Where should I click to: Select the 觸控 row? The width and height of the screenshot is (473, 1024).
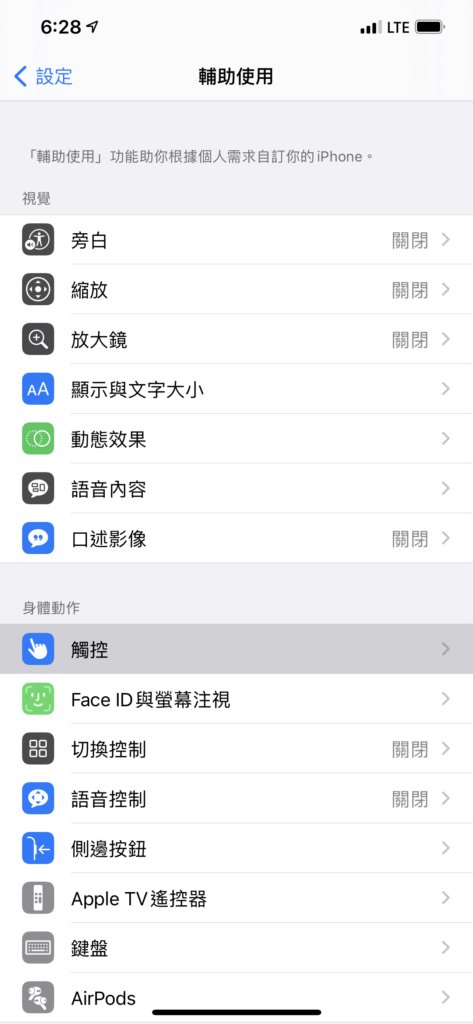pos(236,648)
